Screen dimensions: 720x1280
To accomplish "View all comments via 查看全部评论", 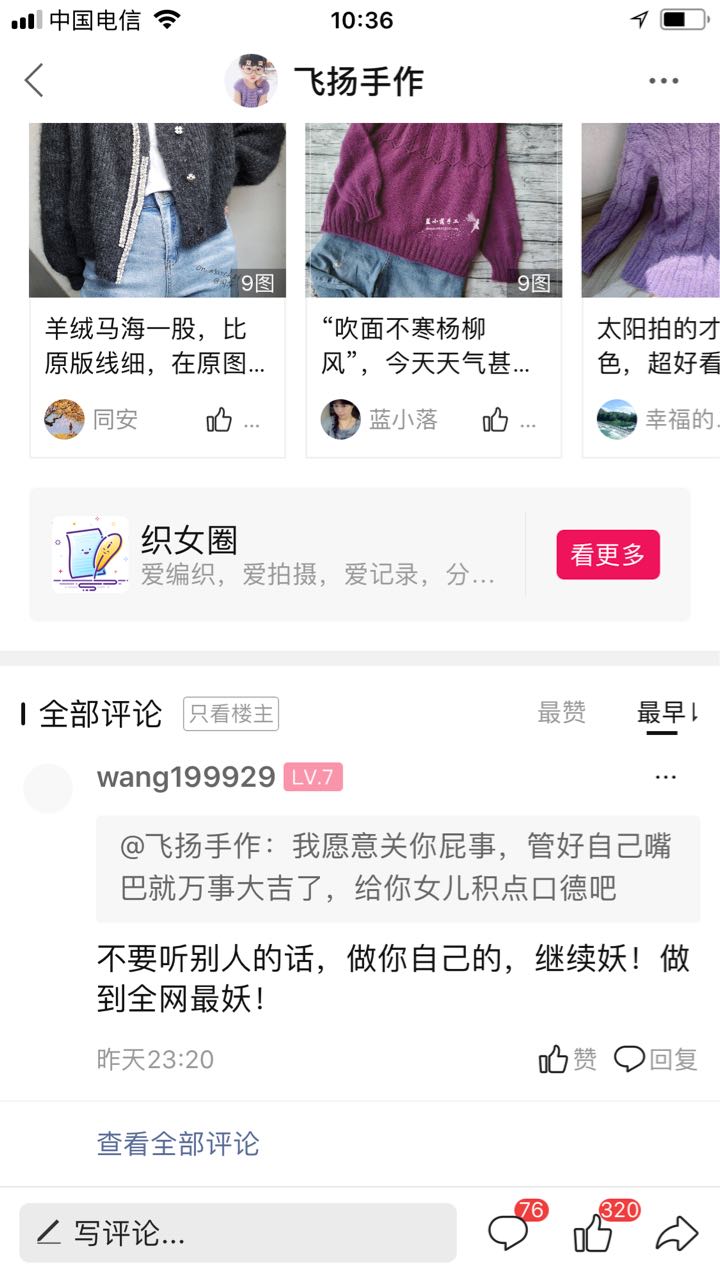I will click(178, 1144).
